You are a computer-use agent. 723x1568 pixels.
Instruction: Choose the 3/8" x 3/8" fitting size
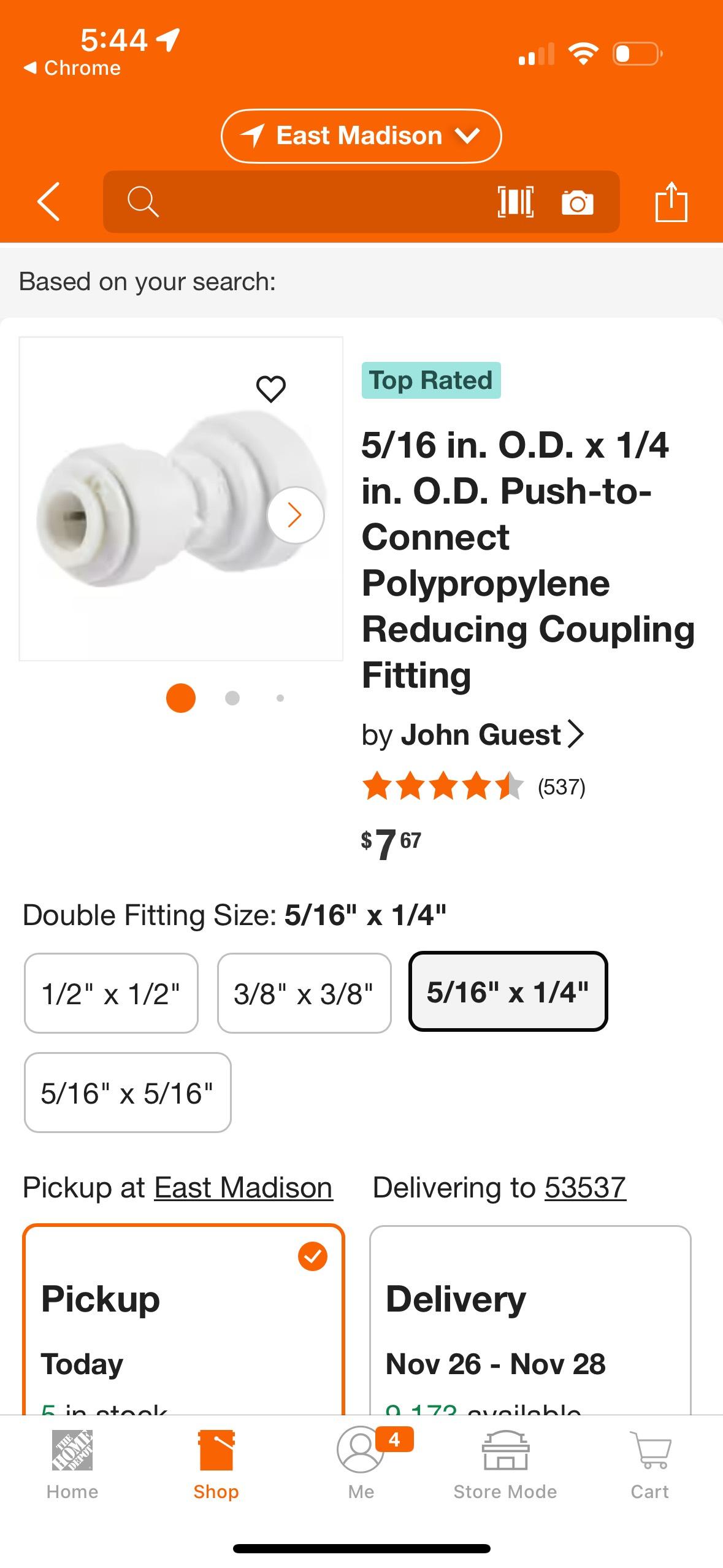pyautogui.click(x=304, y=993)
